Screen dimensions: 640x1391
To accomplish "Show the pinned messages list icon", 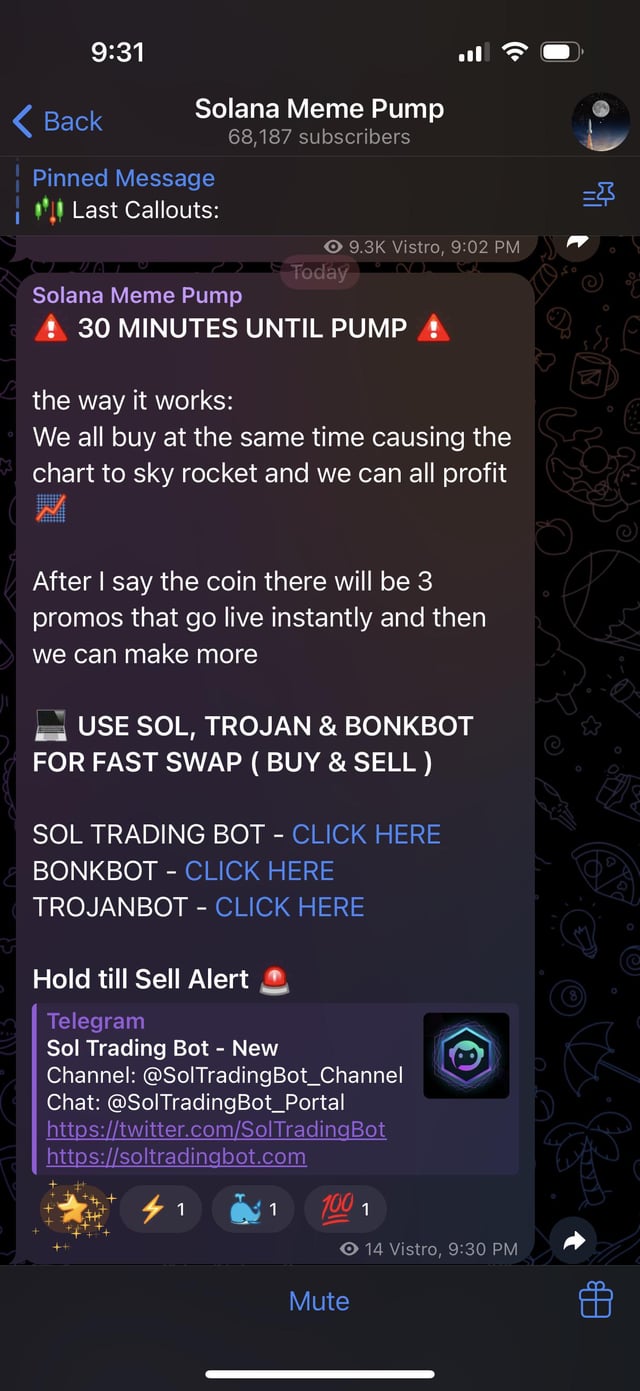I will (598, 196).
